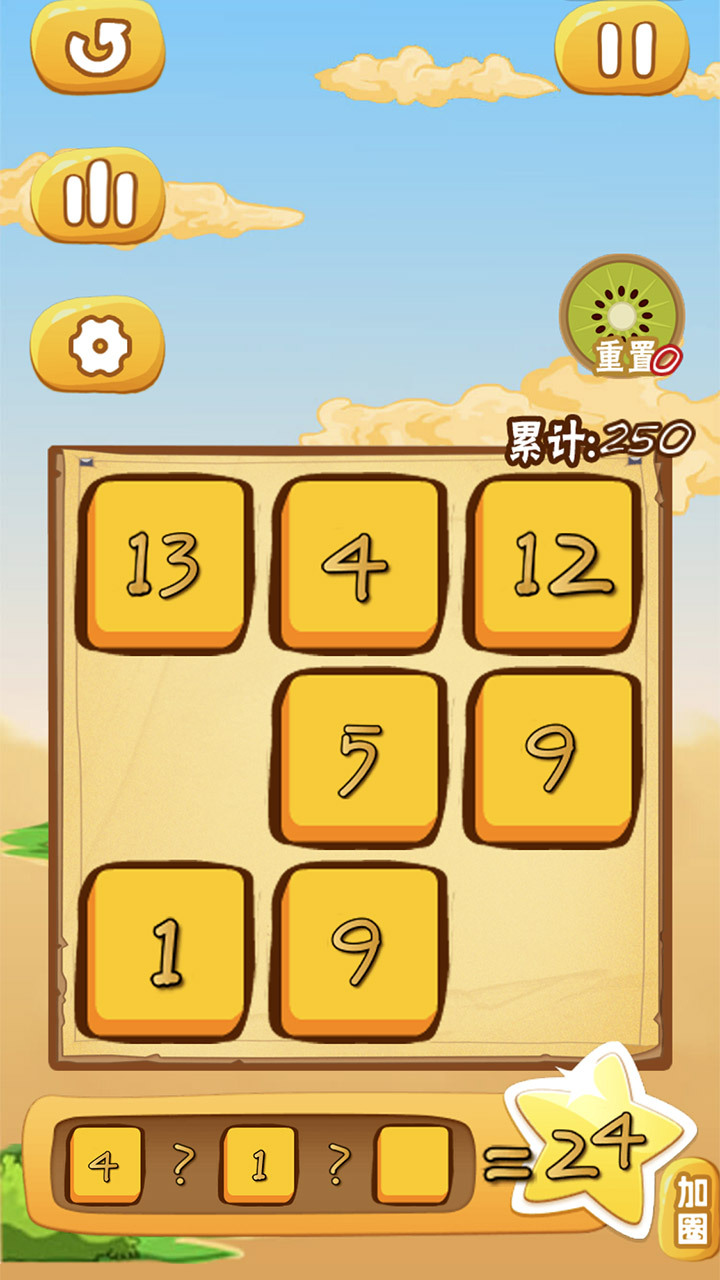Choose the 9 tile beside tile 1
Image resolution: width=720 pixels, height=1280 pixels.
(x=358, y=950)
